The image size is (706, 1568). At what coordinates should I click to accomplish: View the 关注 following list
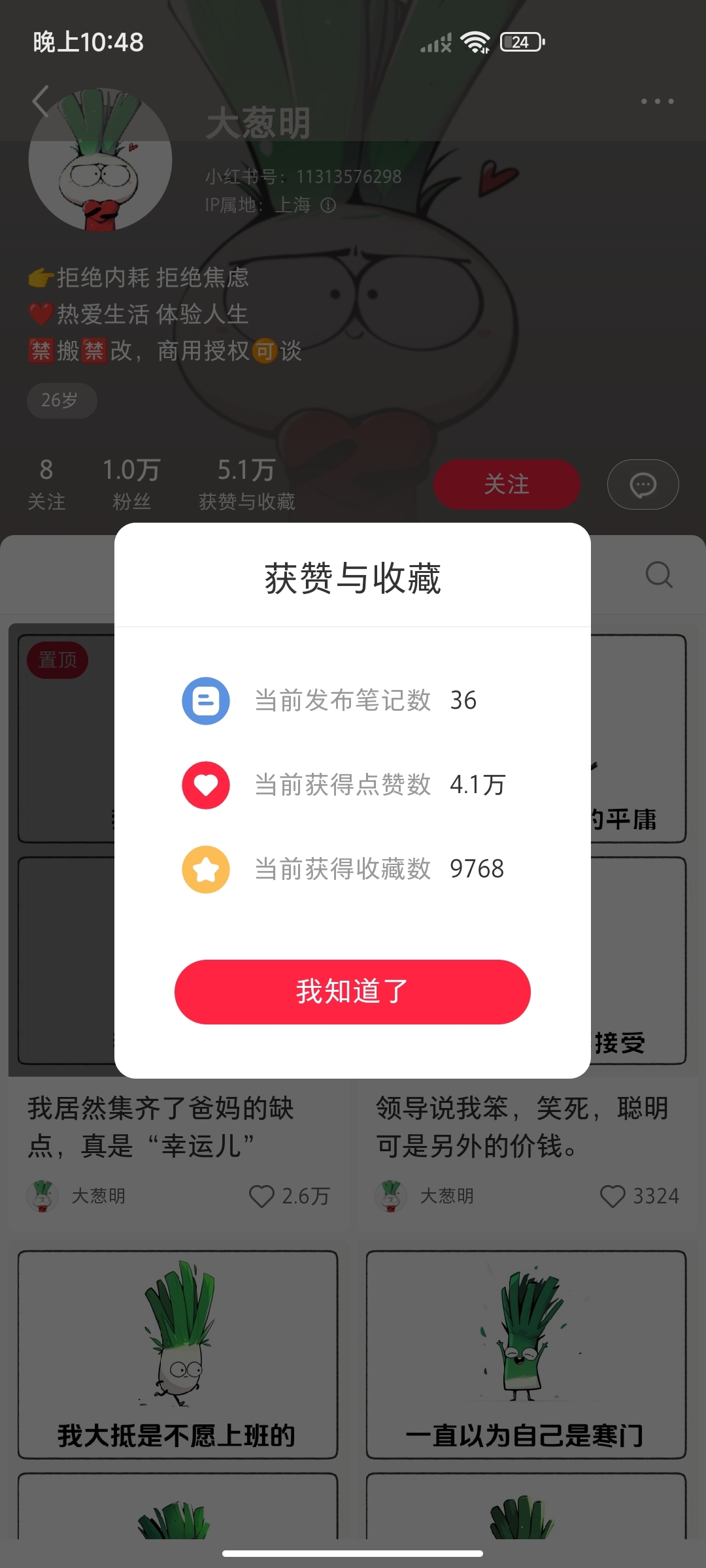point(46,483)
